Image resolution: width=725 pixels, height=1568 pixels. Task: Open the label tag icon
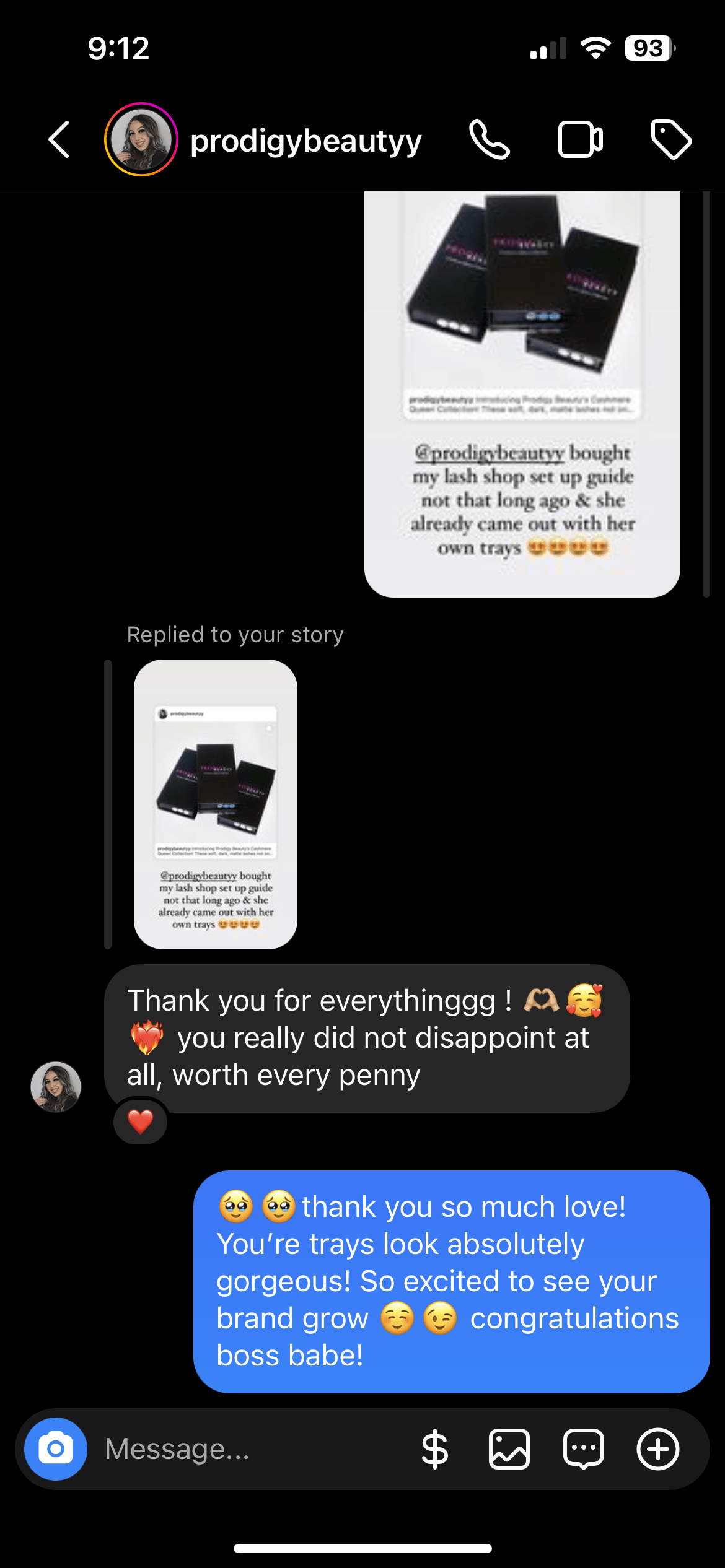coord(671,140)
